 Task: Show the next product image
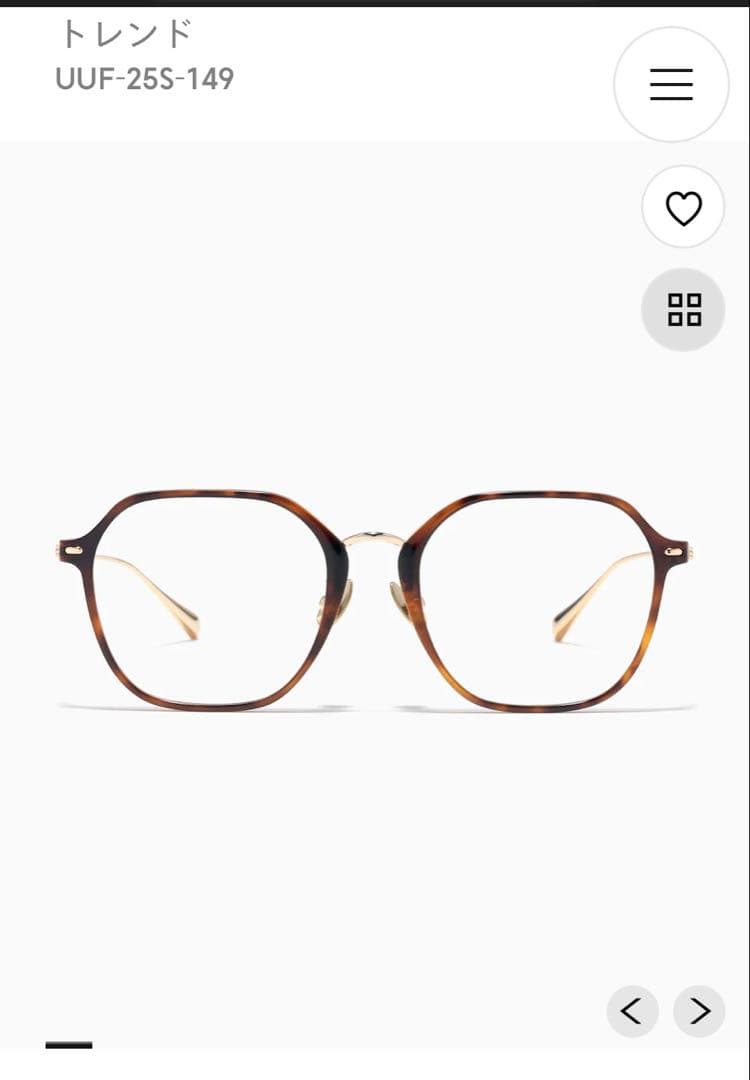point(699,1011)
